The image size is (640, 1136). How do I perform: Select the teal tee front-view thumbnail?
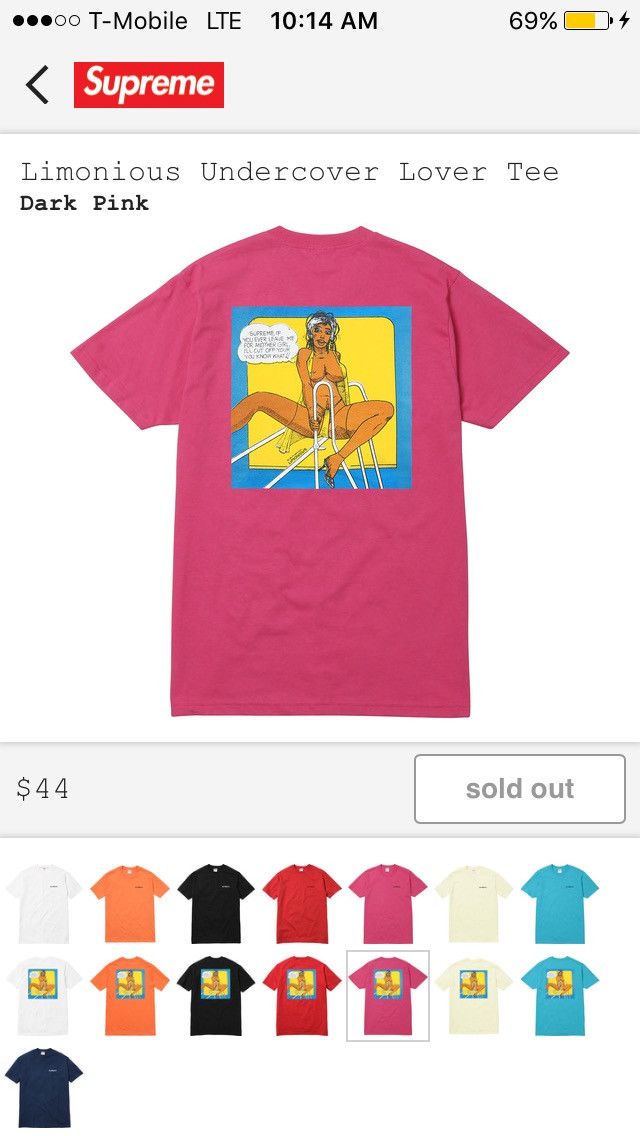pos(560,903)
